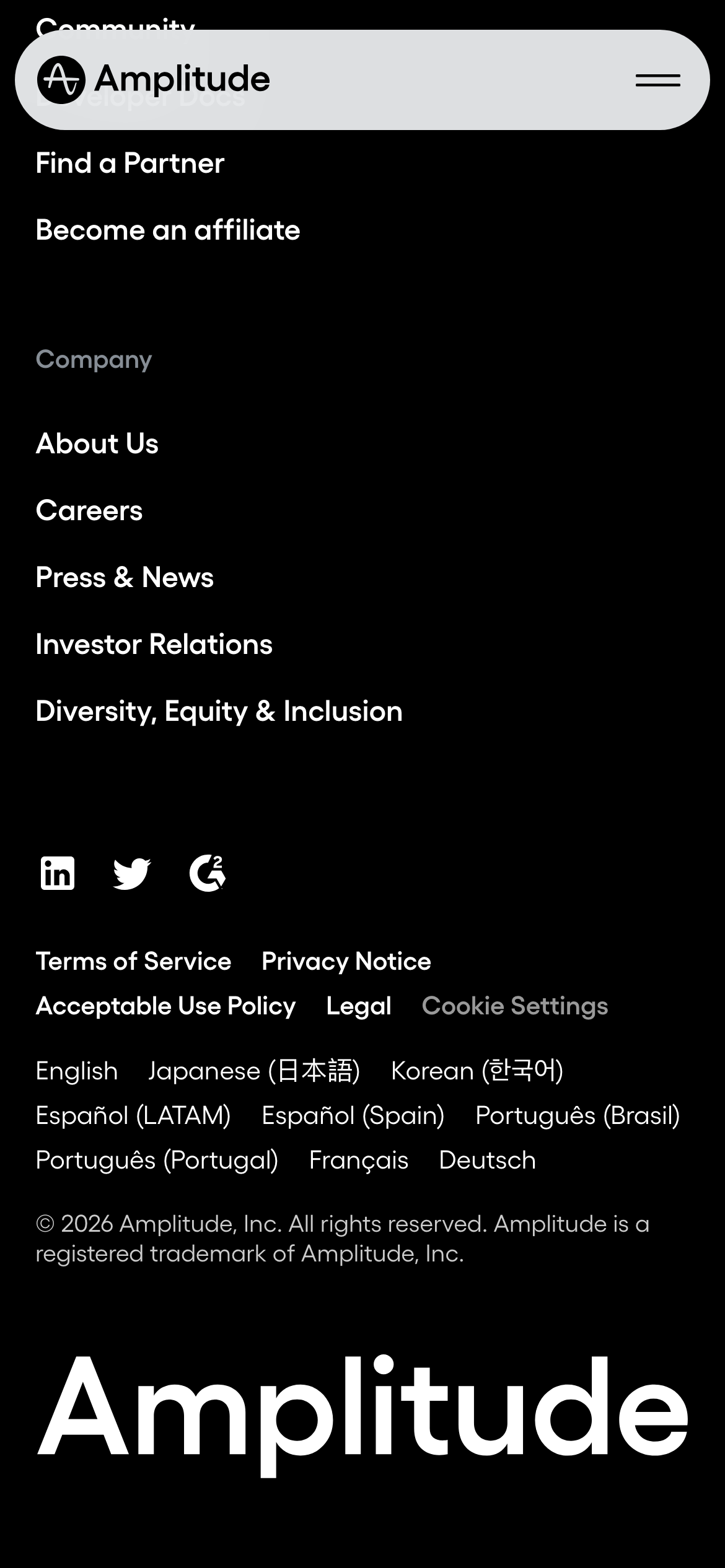Open the Twitter profile icon

click(132, 873)
